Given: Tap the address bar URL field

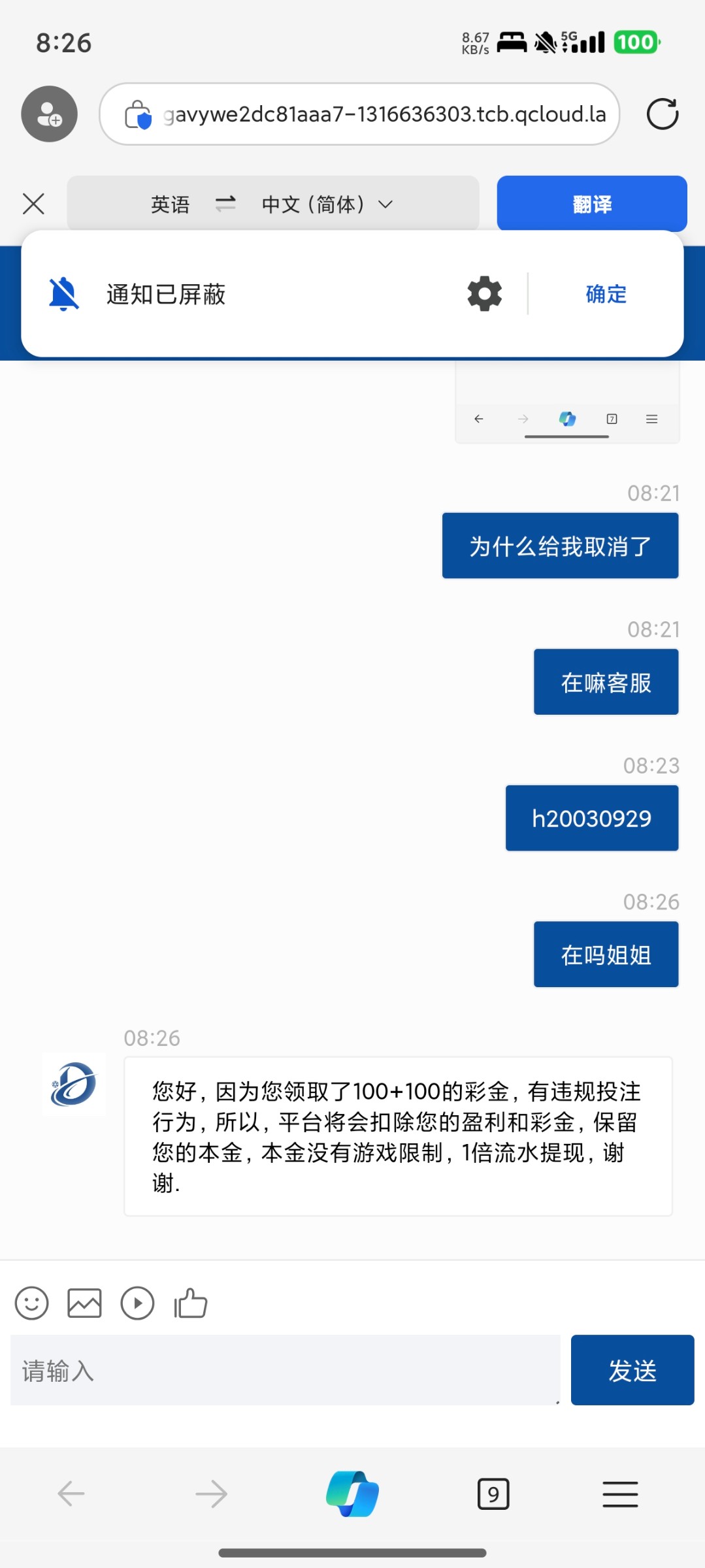Looking at the screenshot, I should click(x=359, y=114).
